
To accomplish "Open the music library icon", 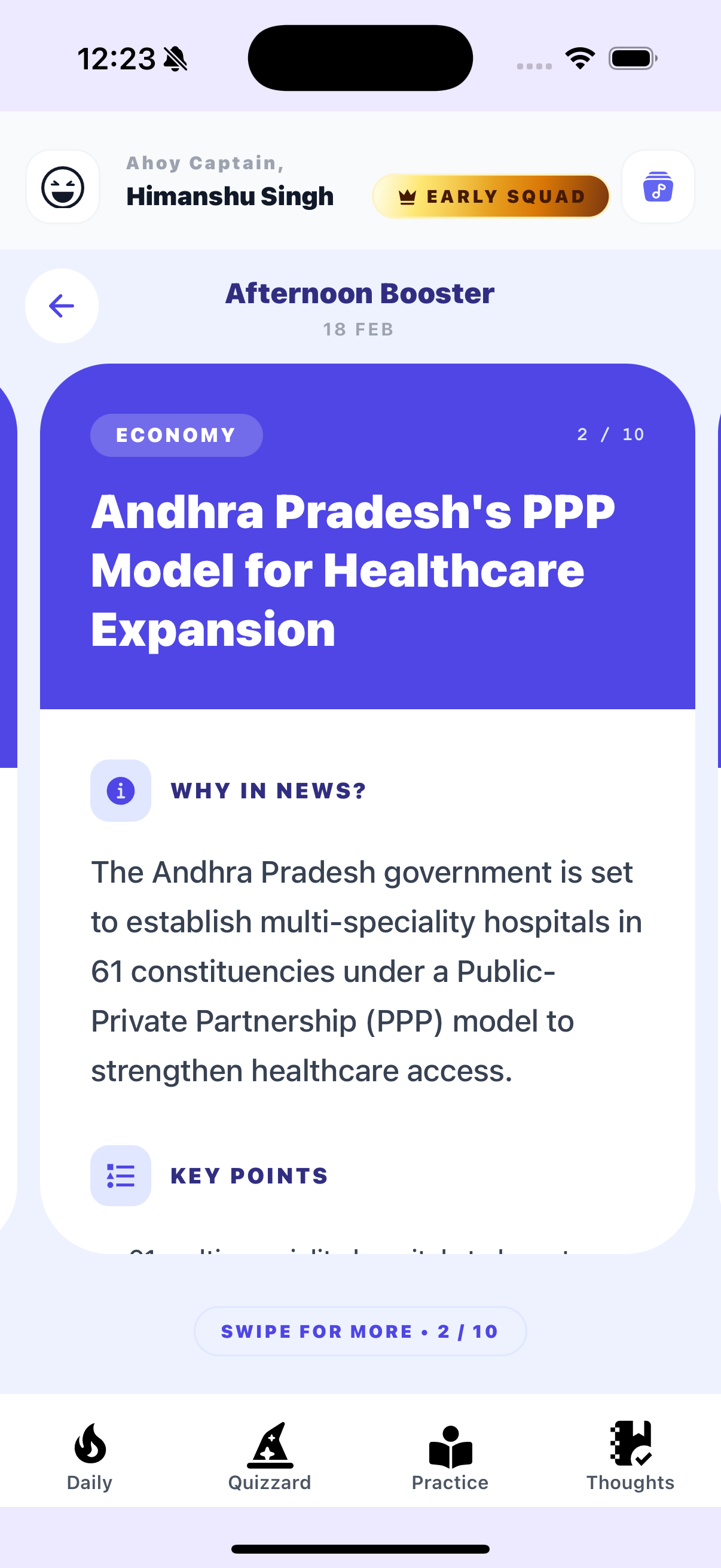I will click(658, 187).
